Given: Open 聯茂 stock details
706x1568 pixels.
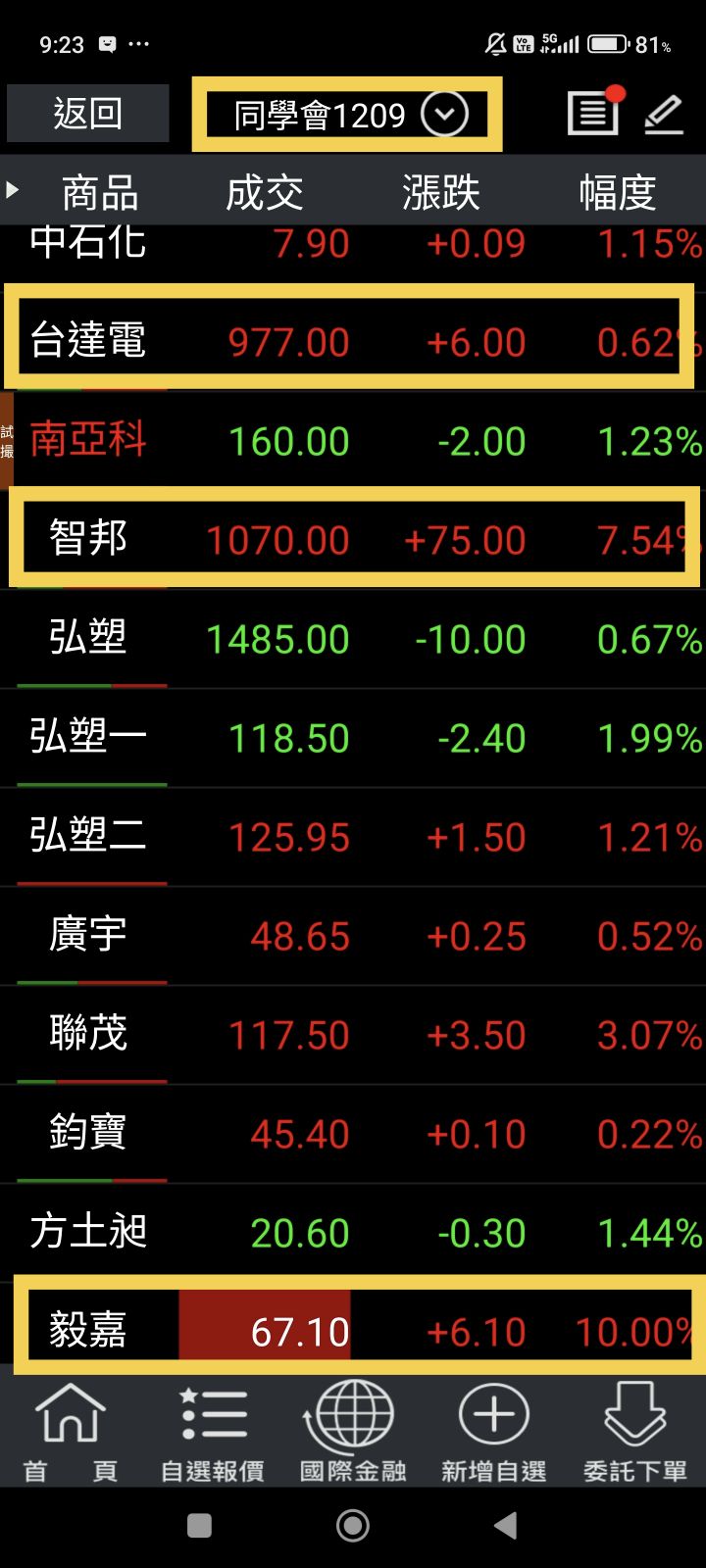Looking at the screenshot, I should pyautogui.click(x=353, y=1035).
